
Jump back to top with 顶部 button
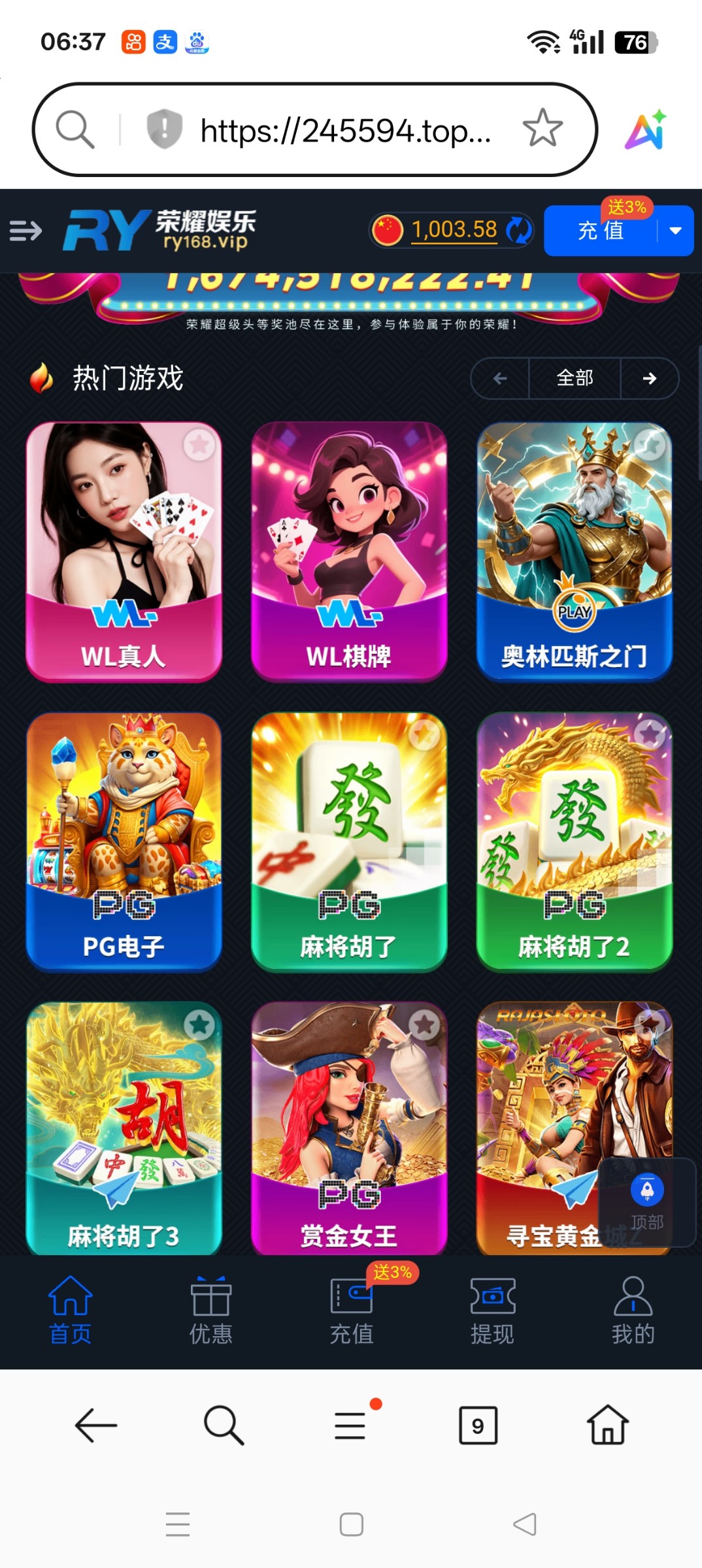[647, 1201]
